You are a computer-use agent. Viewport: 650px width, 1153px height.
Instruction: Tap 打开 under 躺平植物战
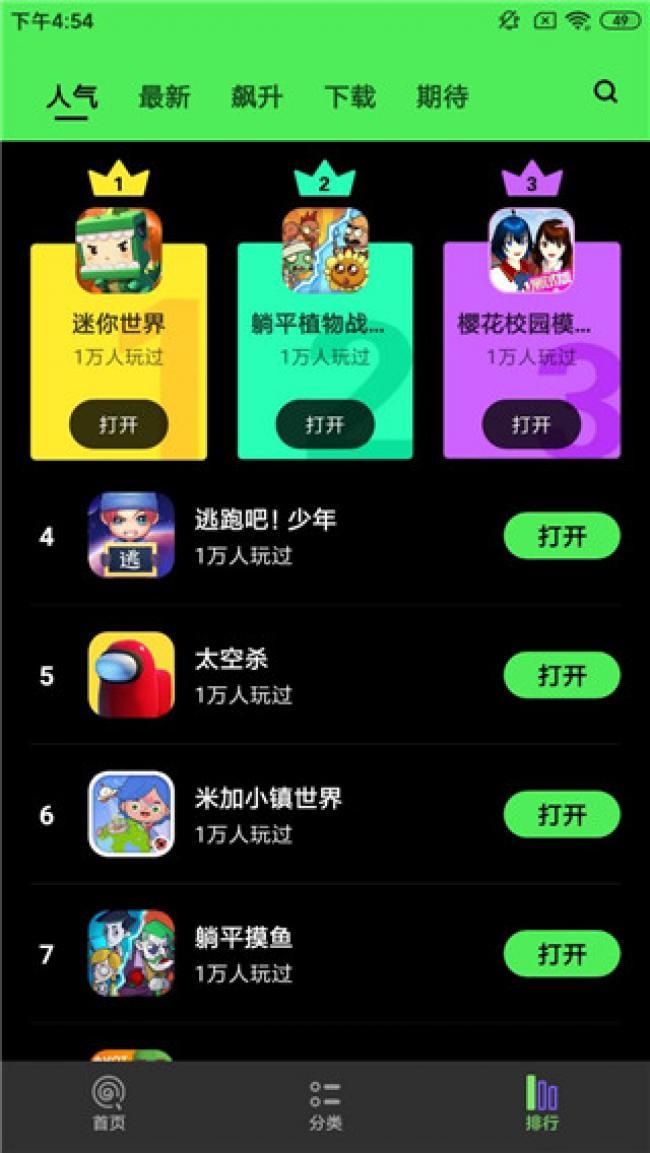click(325, 424)
